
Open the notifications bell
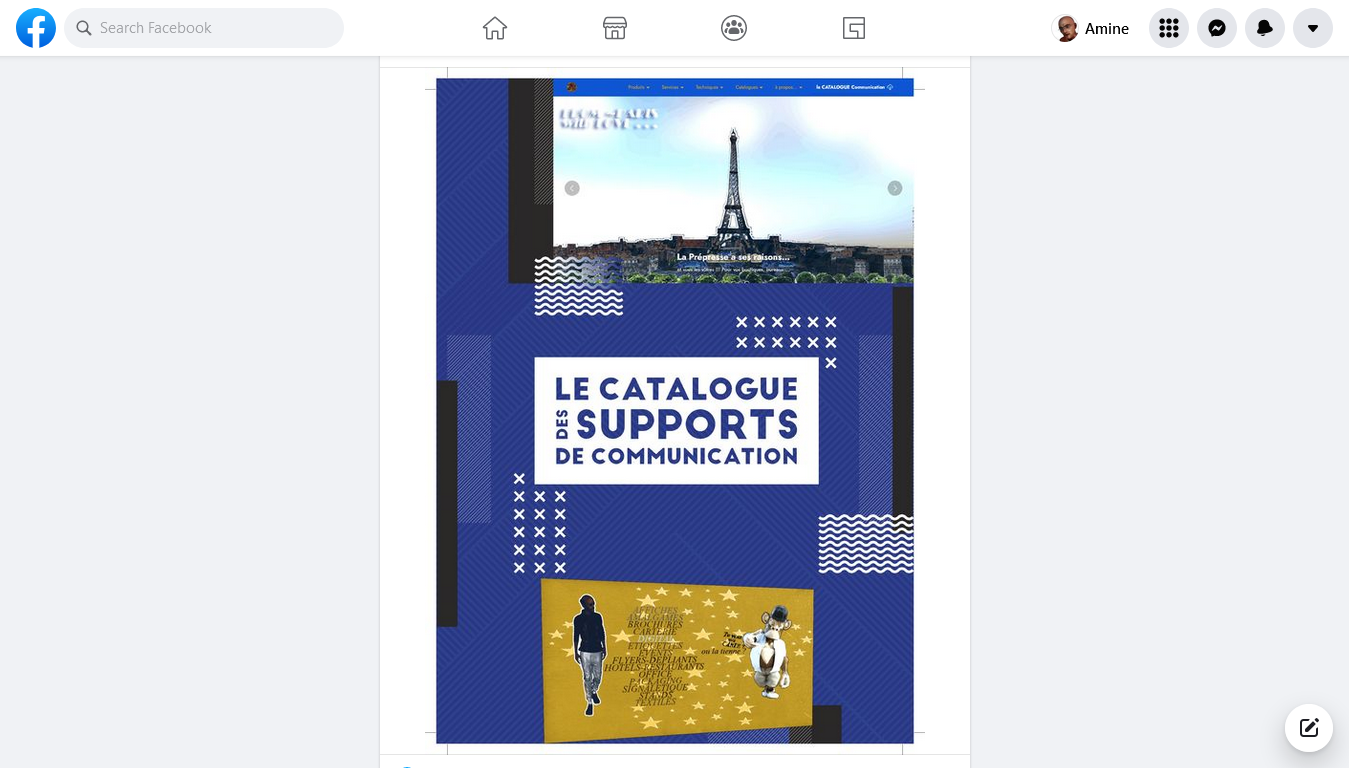point(1265,28)
